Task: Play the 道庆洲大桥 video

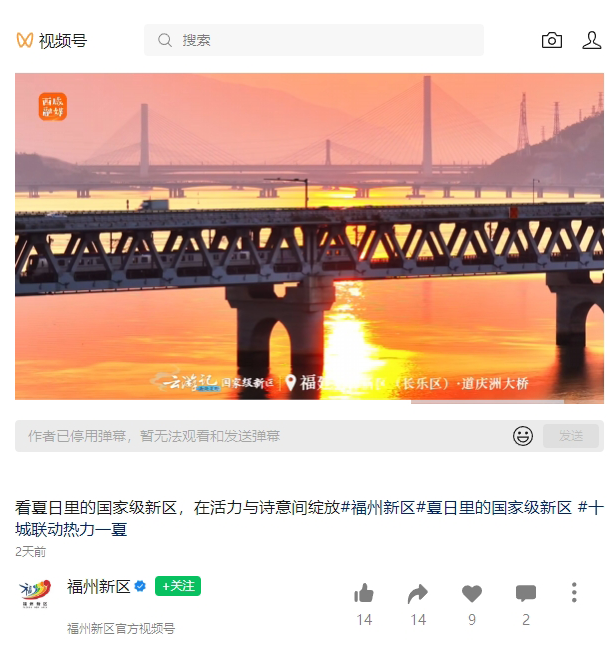Action: [309, 237]
